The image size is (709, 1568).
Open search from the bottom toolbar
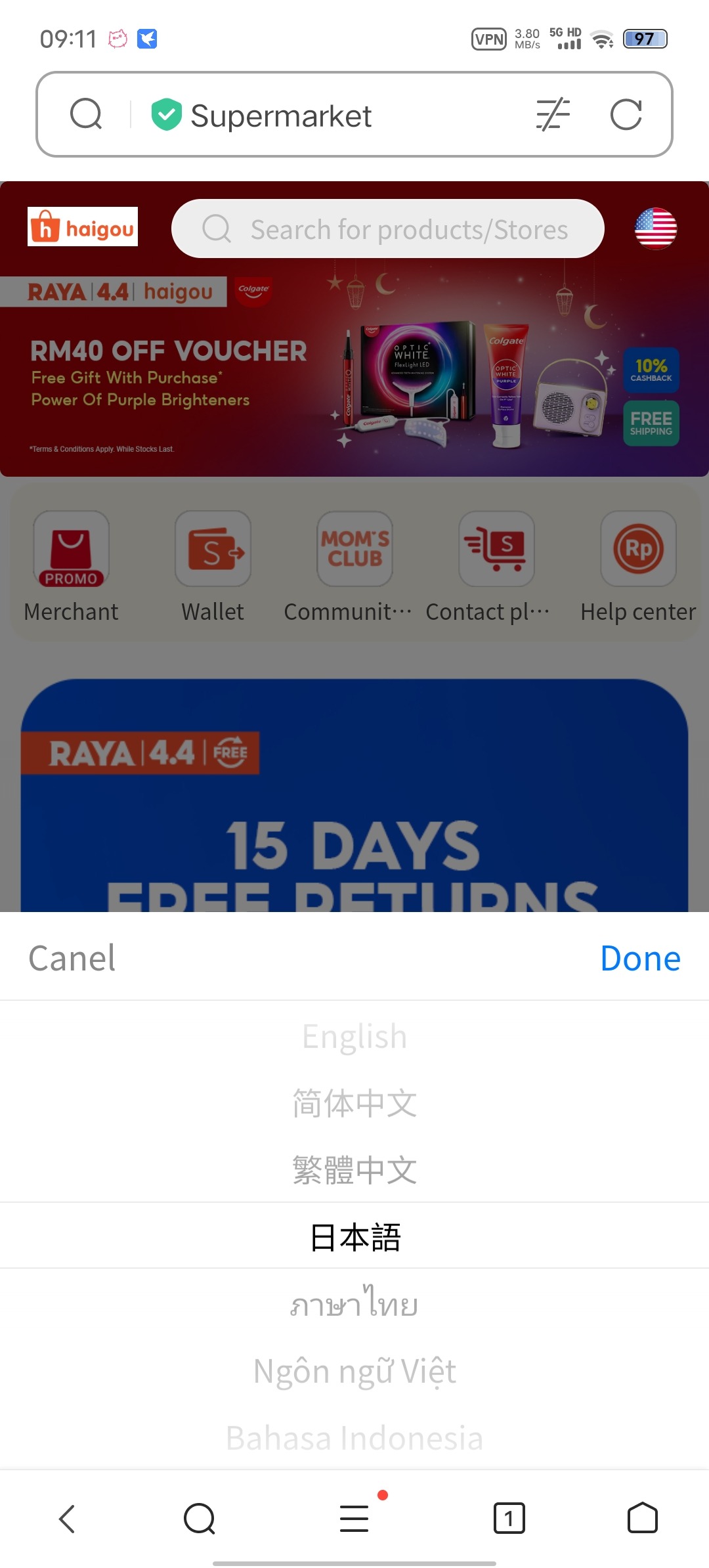(200, 1518)
